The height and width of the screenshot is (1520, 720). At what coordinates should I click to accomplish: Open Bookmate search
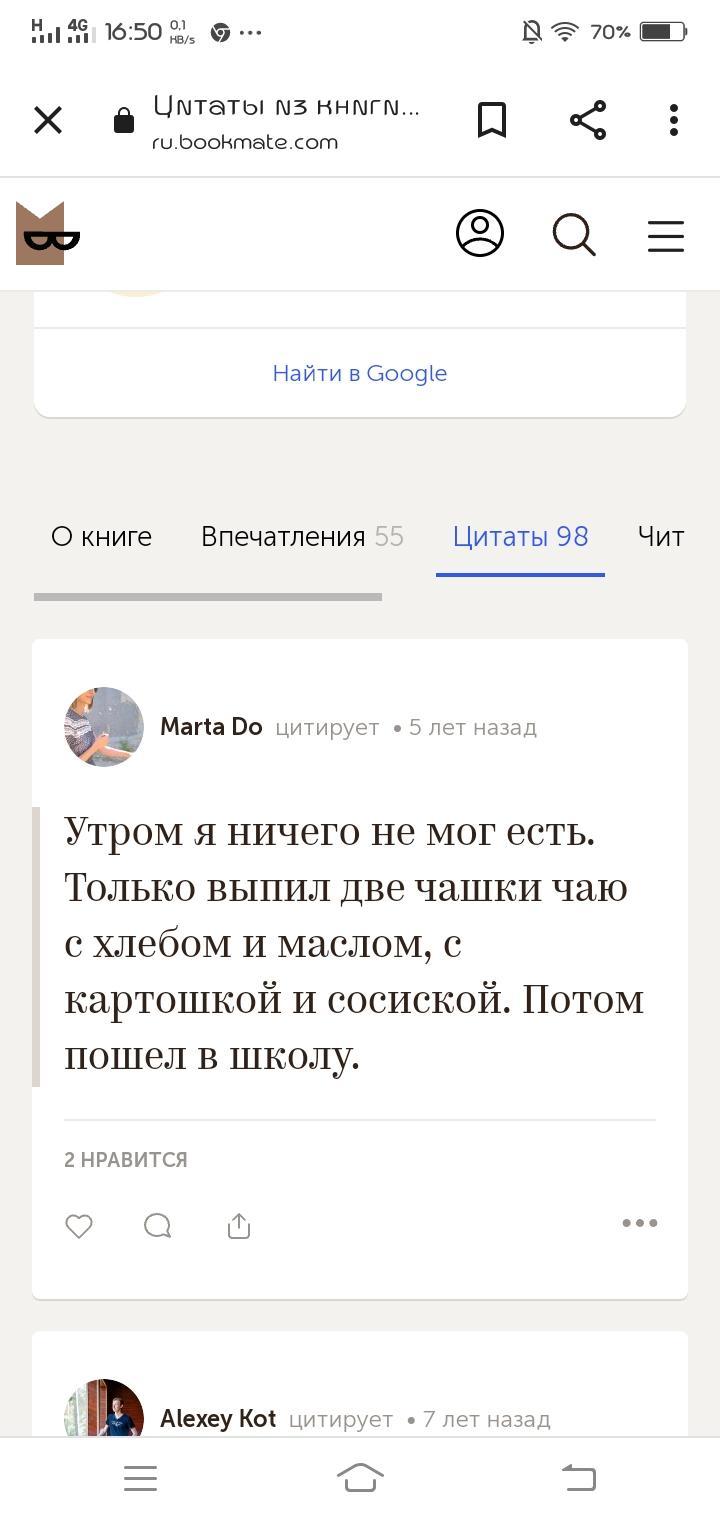tap(574, 235)
